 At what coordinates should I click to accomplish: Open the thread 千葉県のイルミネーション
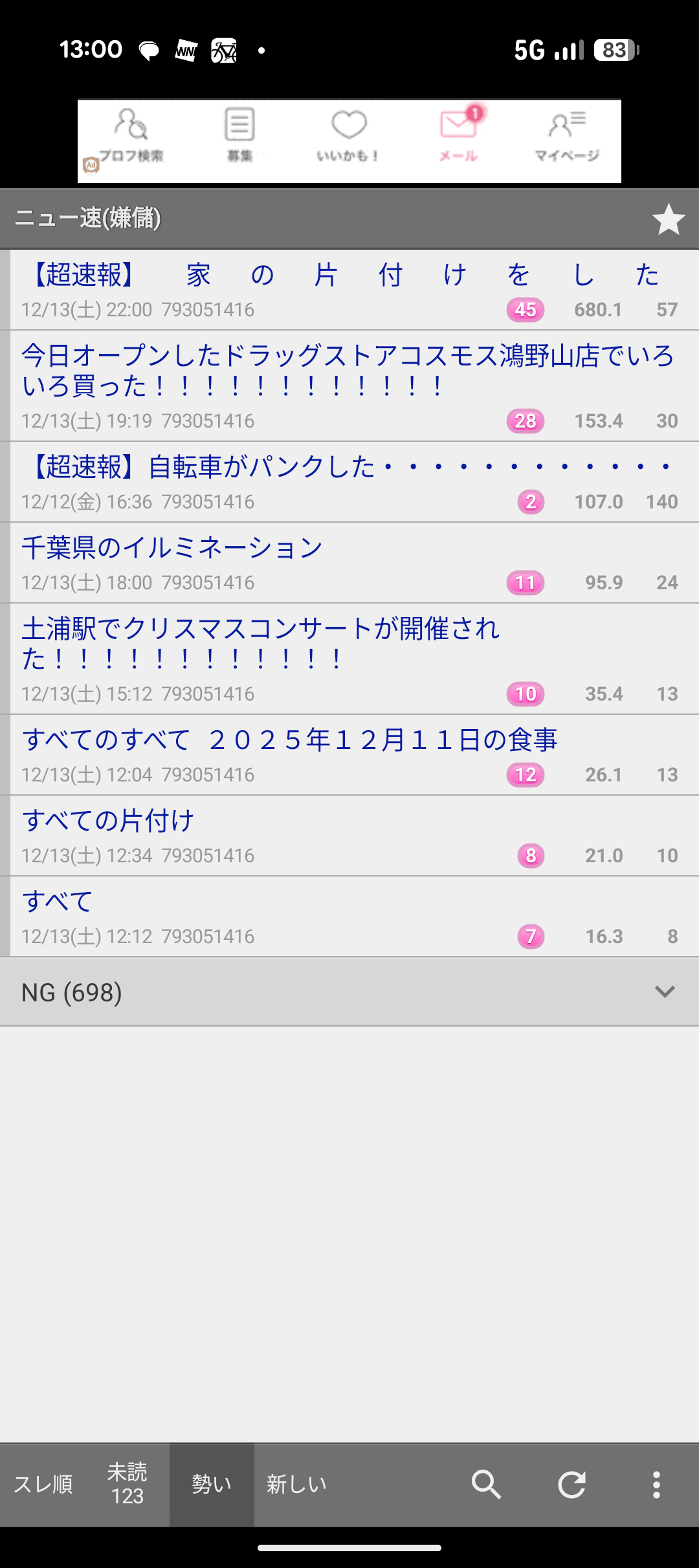[172, 548]
